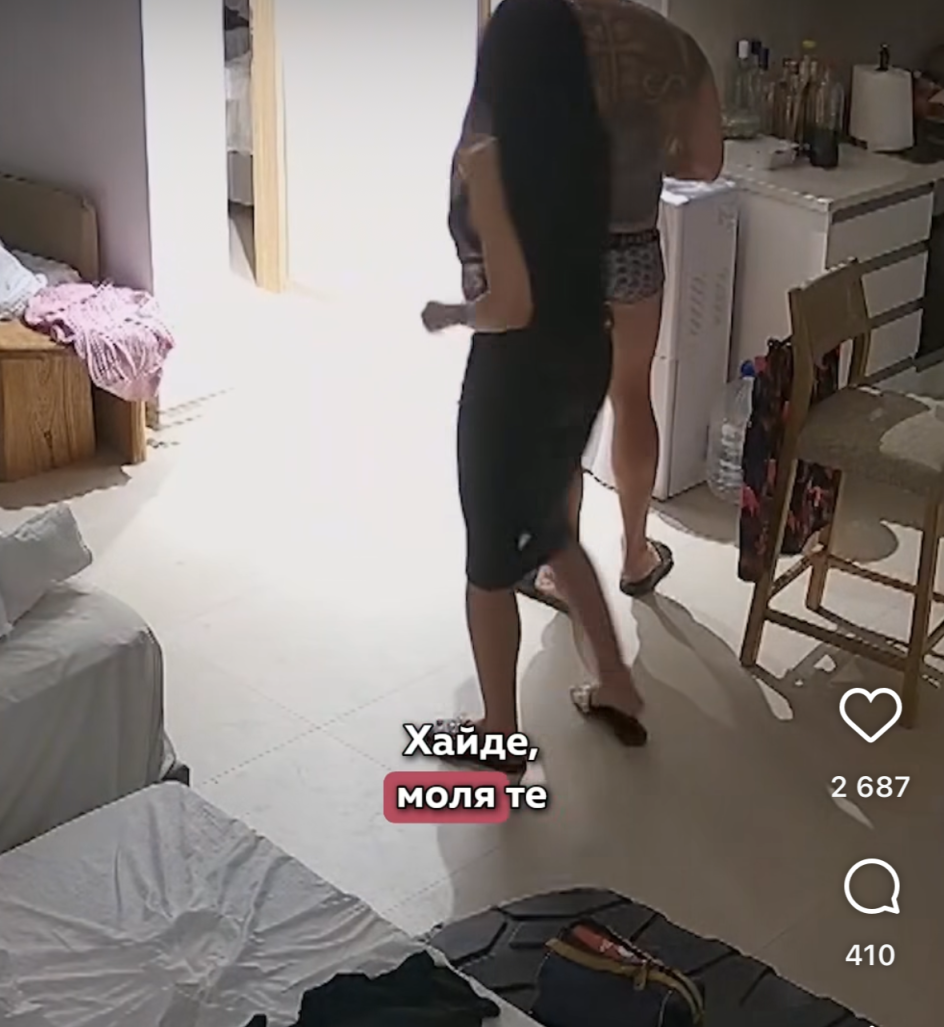Like this video with the heart icon
Image resolution: width=944 pixels, height=1027 pixels.
pos(870,714)
